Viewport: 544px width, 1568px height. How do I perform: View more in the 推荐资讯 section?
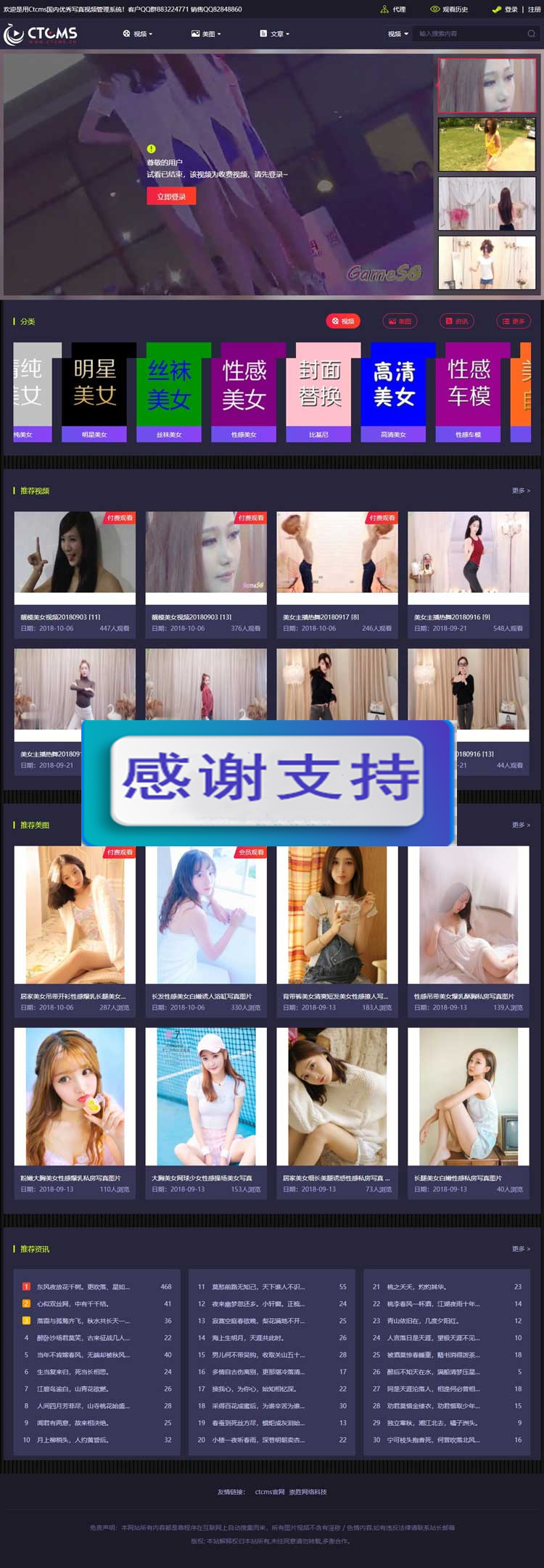point(521,1249)
